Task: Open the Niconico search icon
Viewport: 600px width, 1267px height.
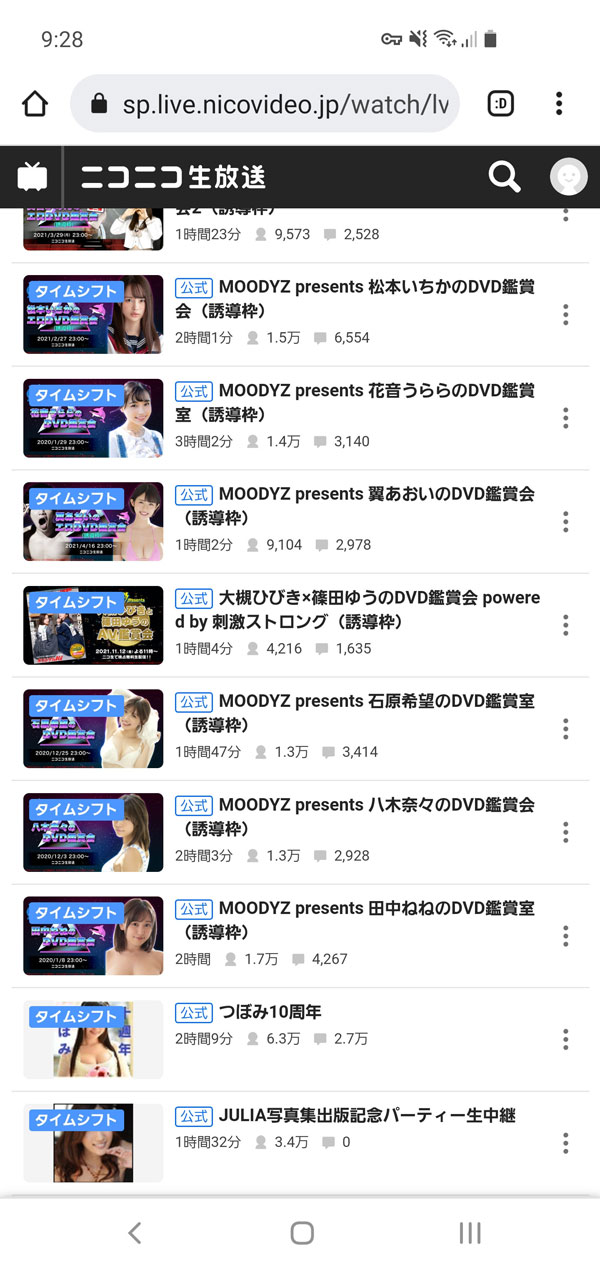Action: tap(504, 178)
